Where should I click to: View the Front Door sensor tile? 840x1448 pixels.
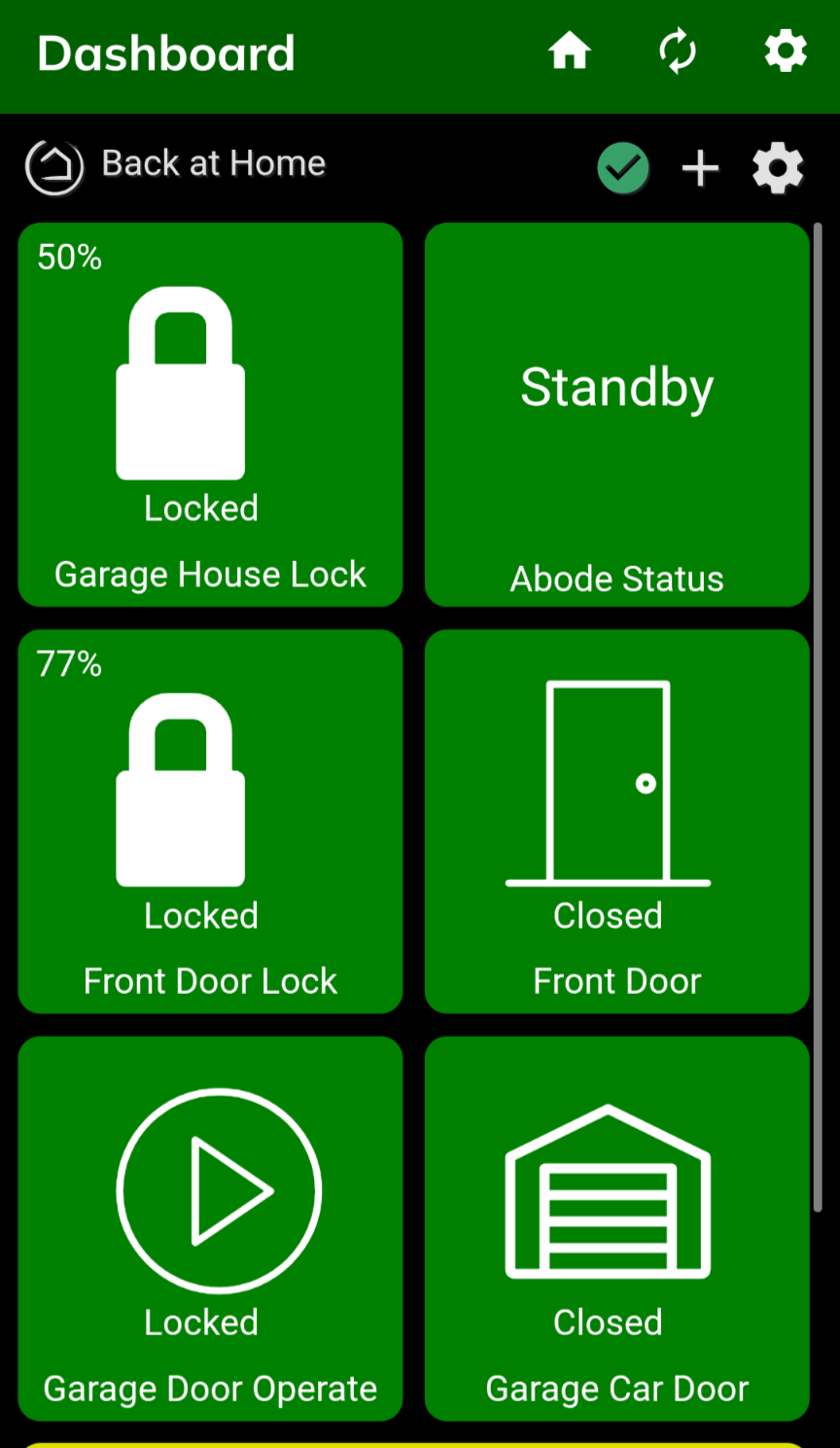click(617, 822)
